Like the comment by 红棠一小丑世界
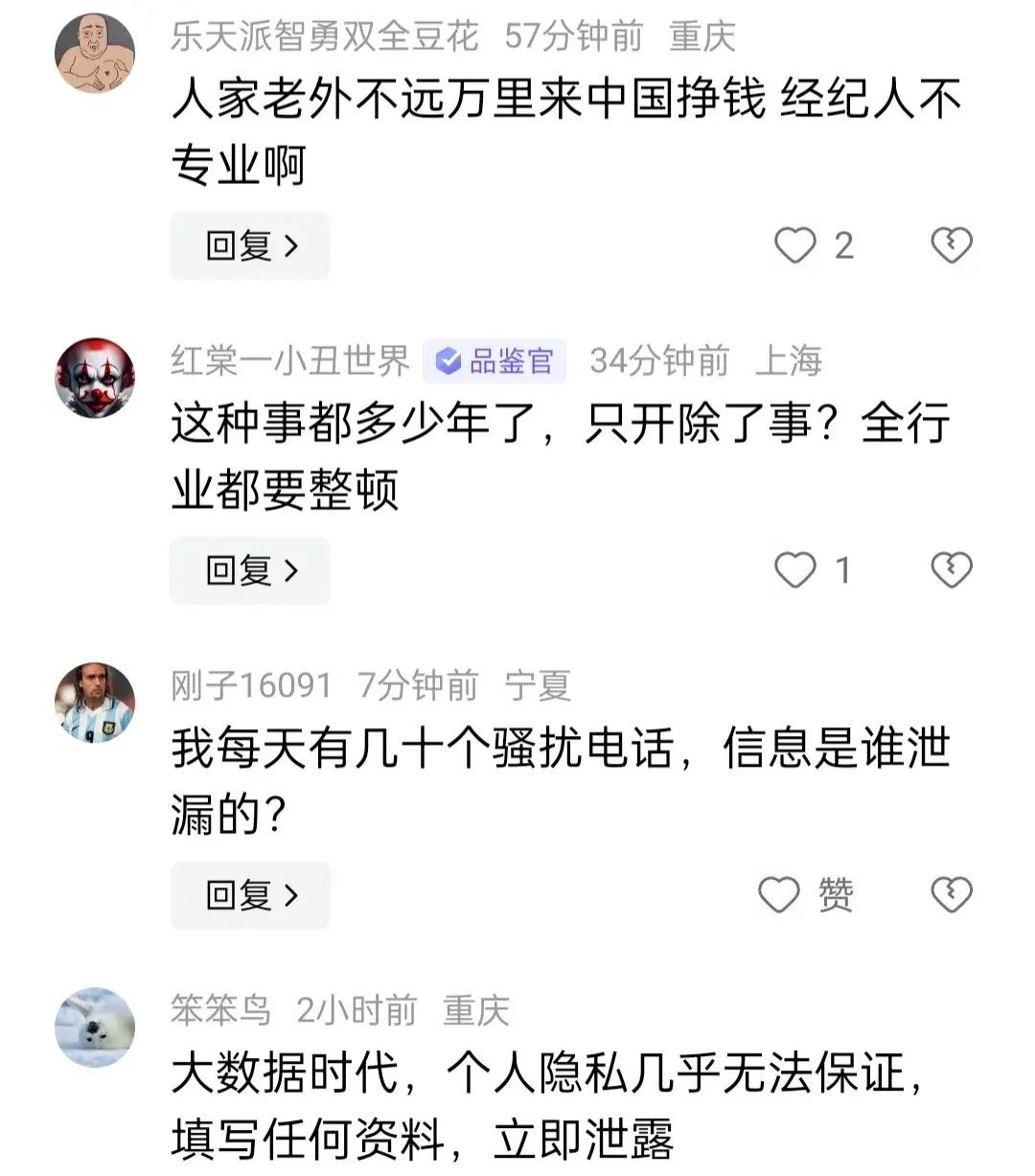Viewport: 1035px width, 1176px height. tap(795, 571)
